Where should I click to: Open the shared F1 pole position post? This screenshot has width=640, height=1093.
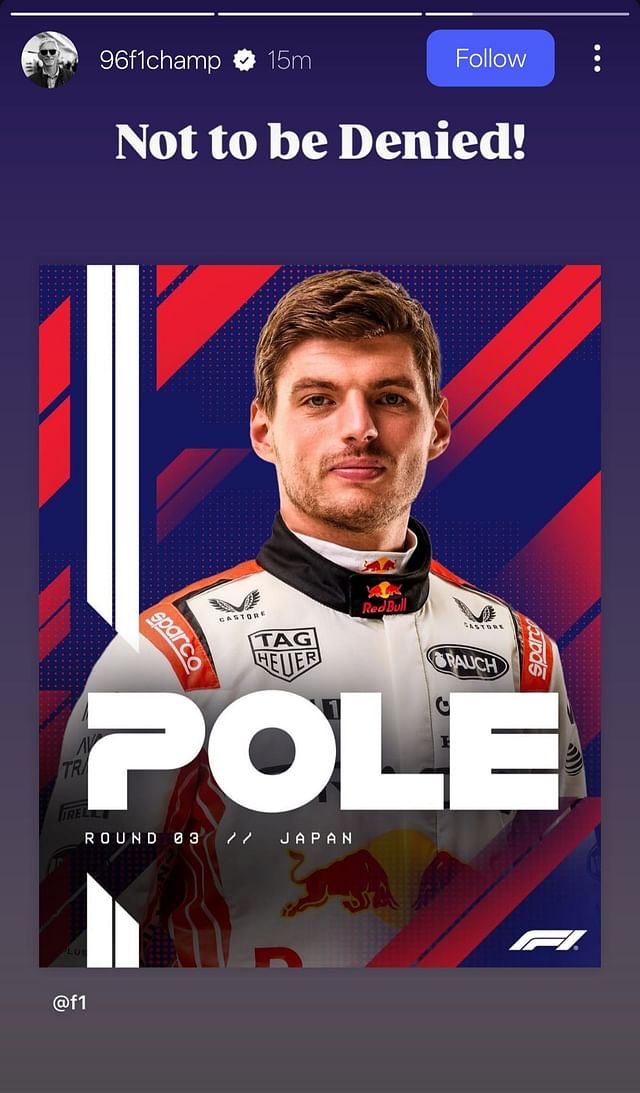tap(320, 615)
